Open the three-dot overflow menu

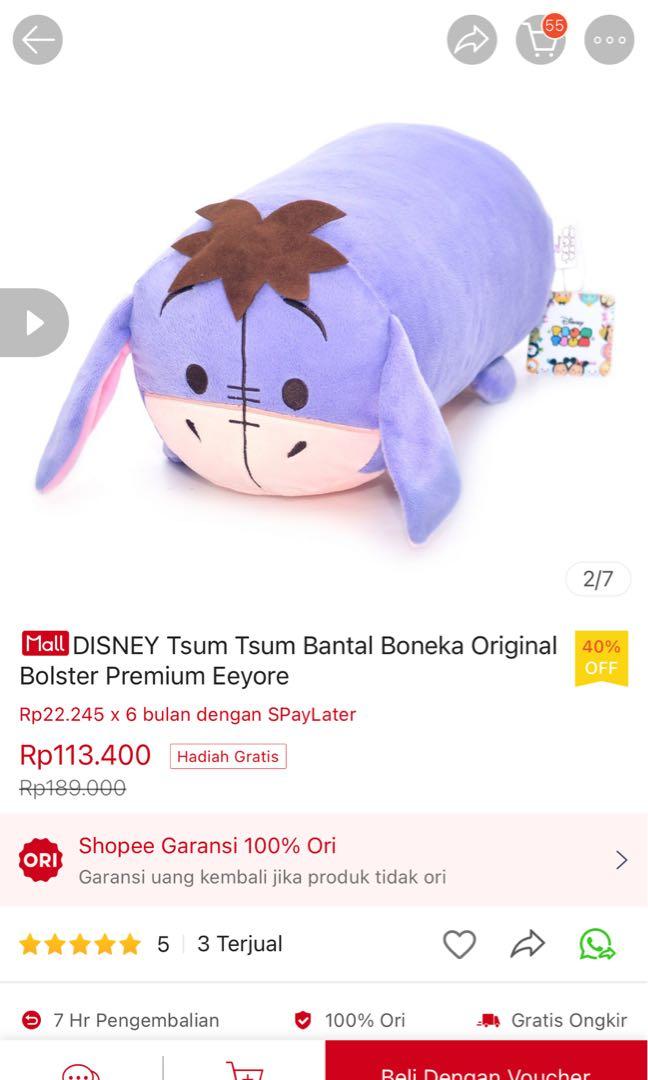click(609, 40)
